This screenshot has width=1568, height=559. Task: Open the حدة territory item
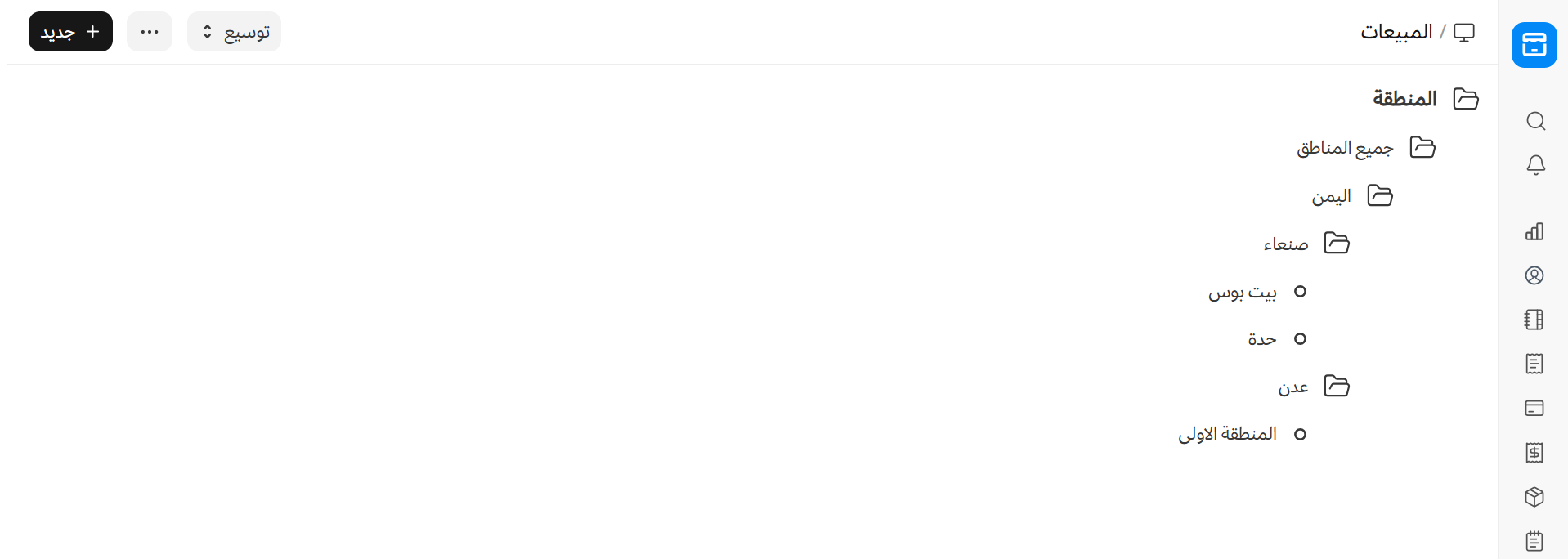[x=1262, y=339]
